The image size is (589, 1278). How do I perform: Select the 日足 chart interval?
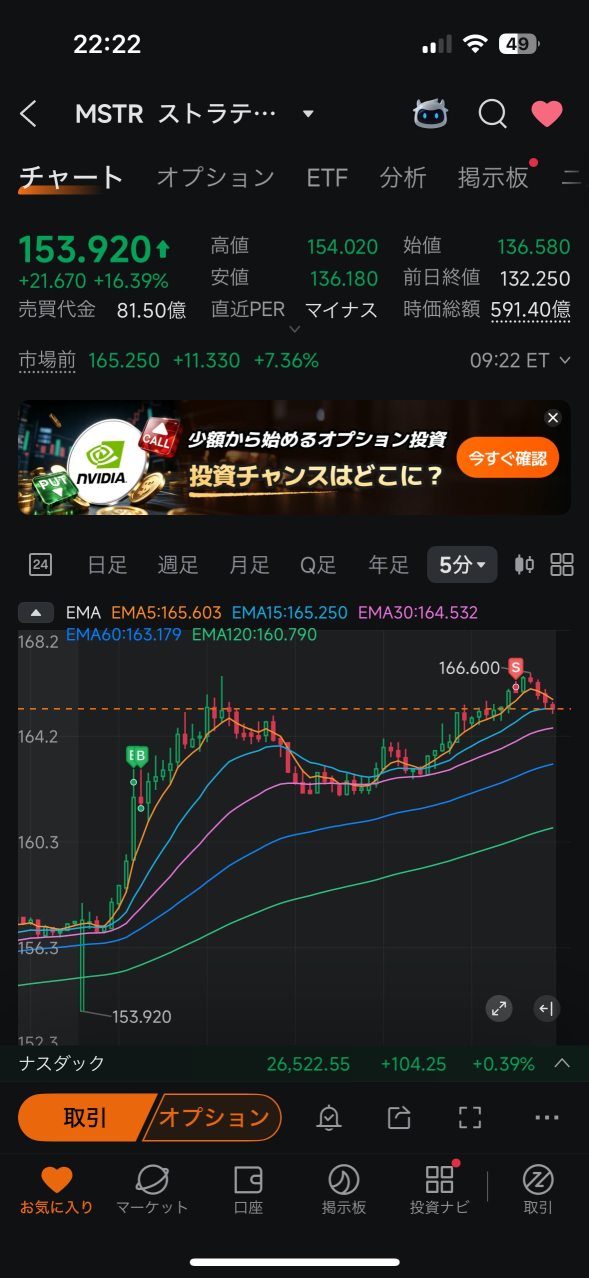(107, 565)
